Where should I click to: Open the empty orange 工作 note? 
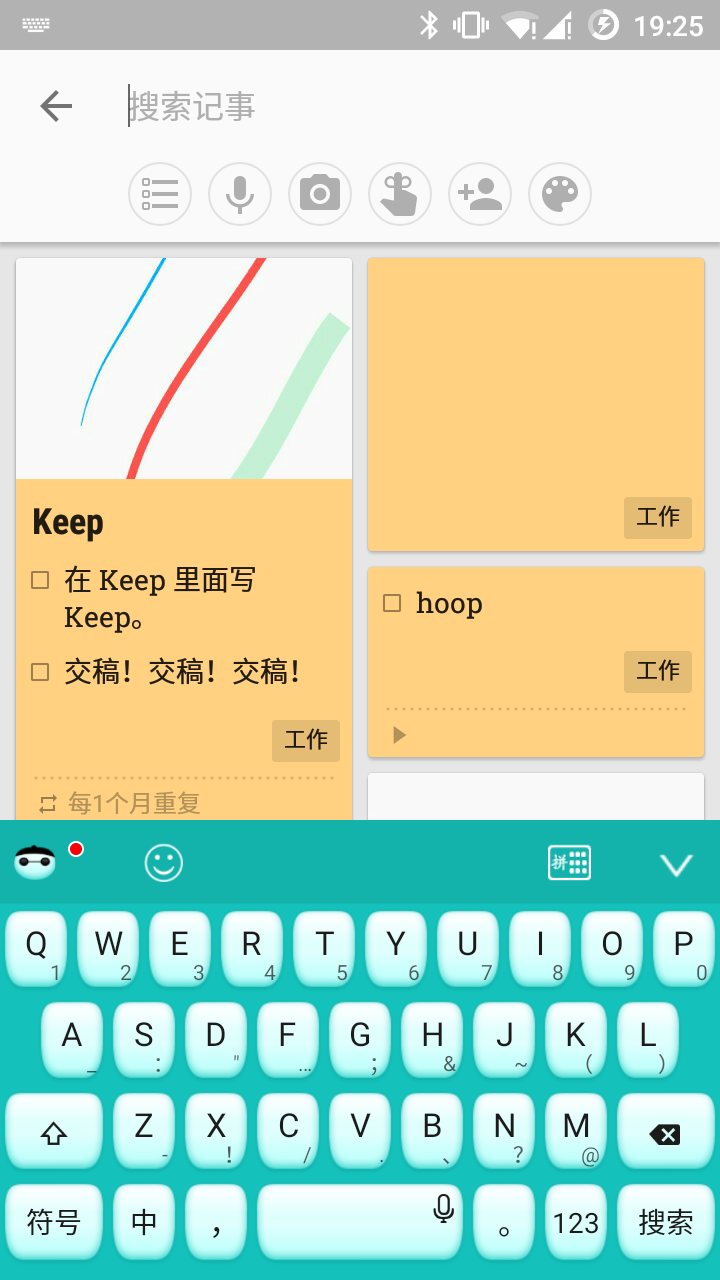536,400
